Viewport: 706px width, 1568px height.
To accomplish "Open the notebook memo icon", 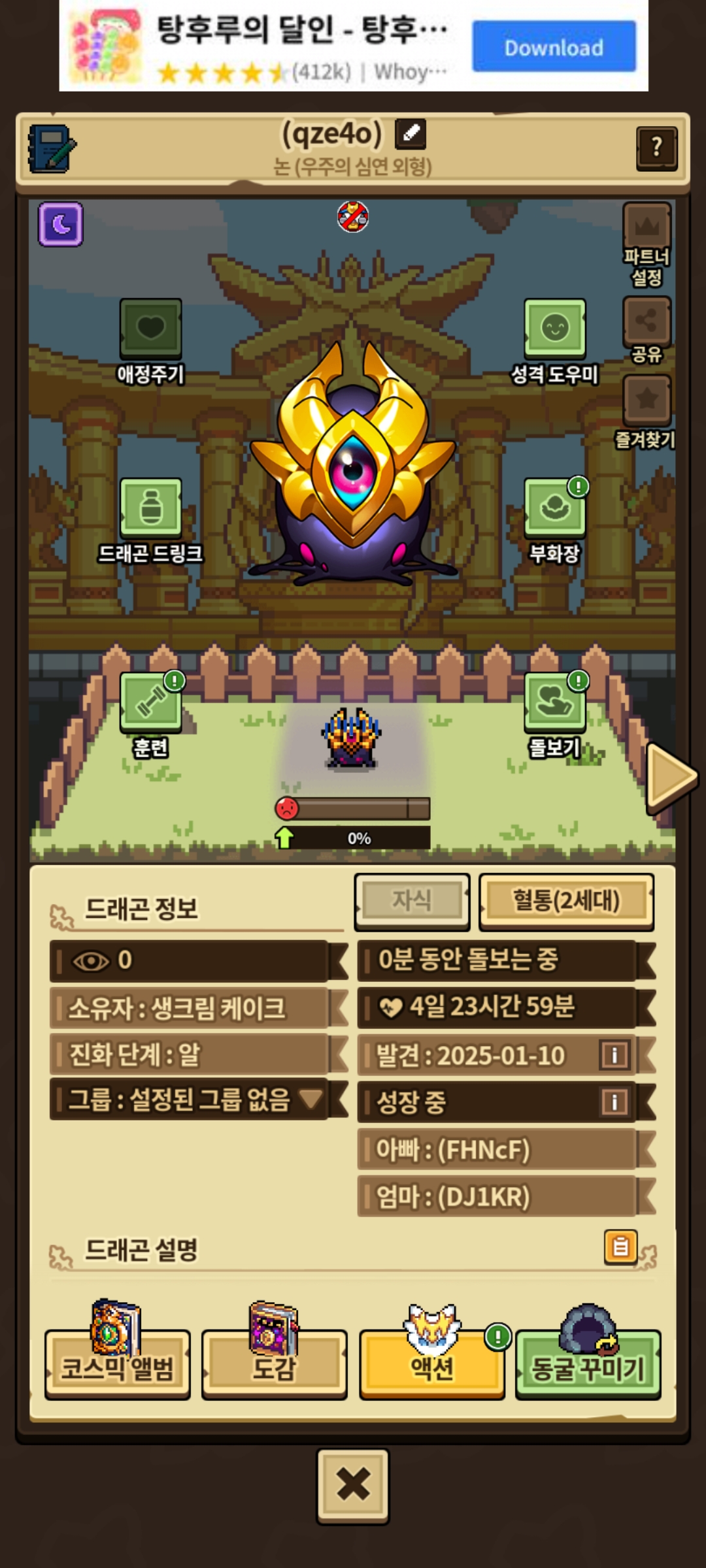I will (51, 149).
